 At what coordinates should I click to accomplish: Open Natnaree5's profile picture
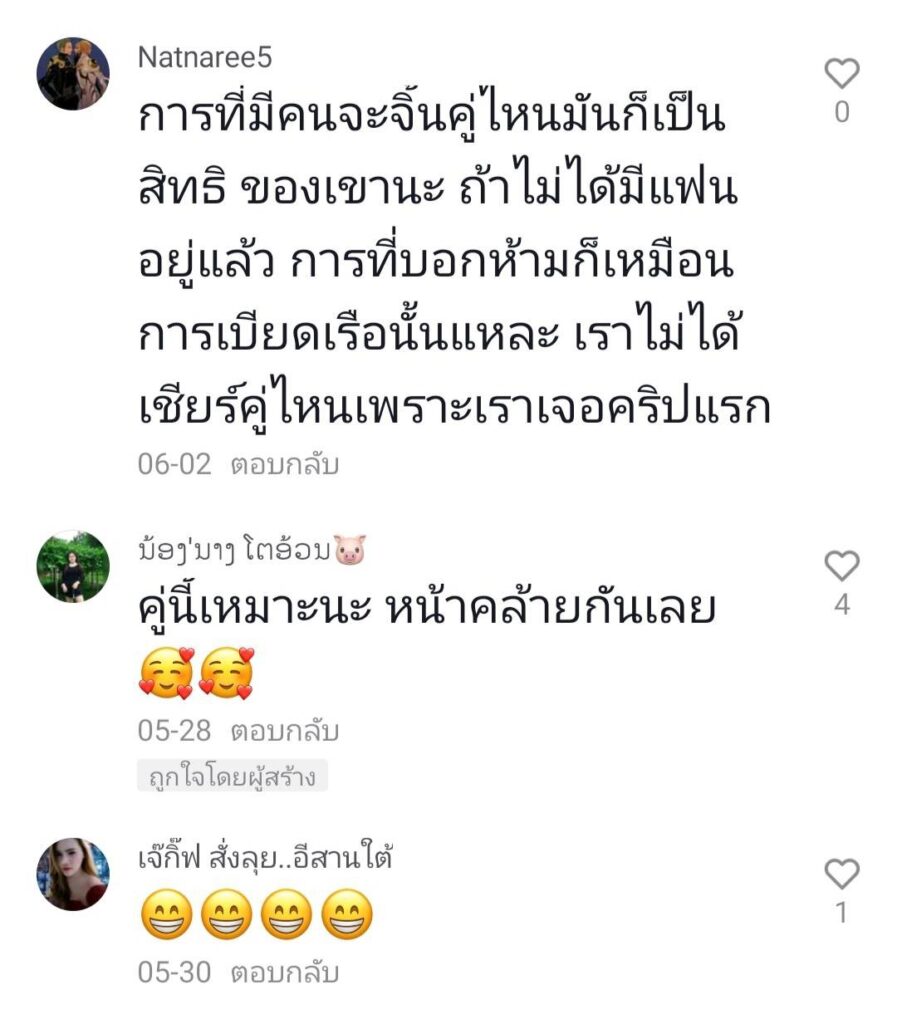tap(73, 74)
